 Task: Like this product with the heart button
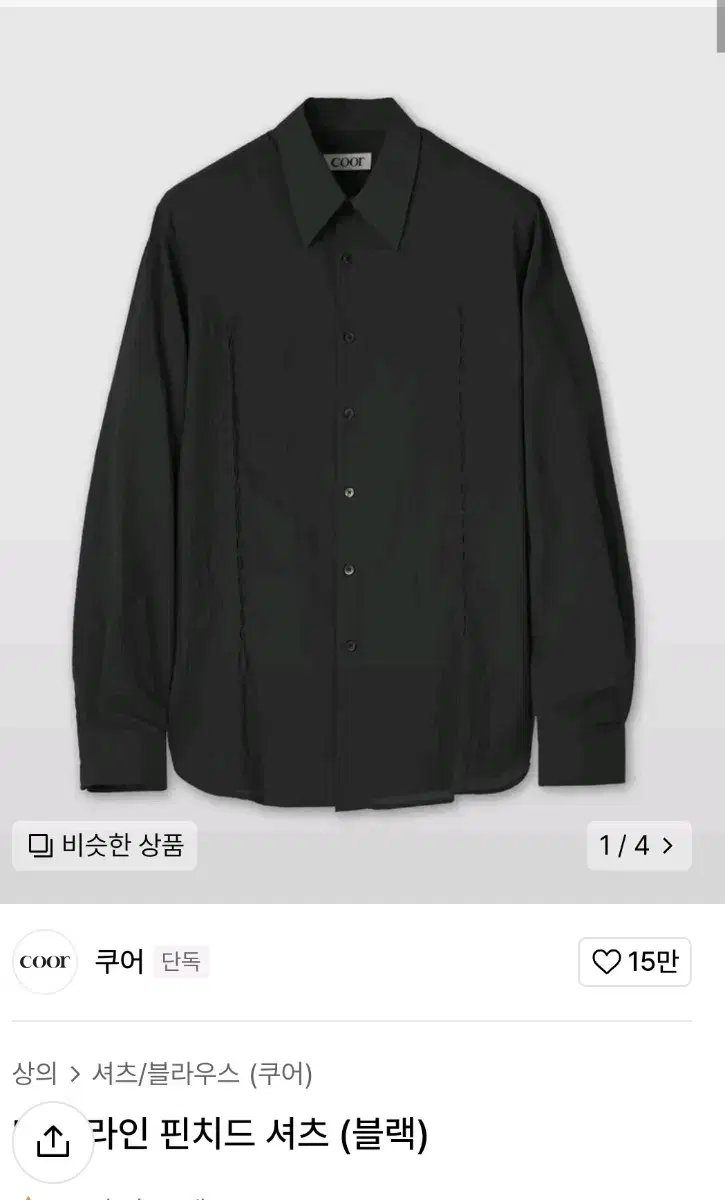click(634, 961)
